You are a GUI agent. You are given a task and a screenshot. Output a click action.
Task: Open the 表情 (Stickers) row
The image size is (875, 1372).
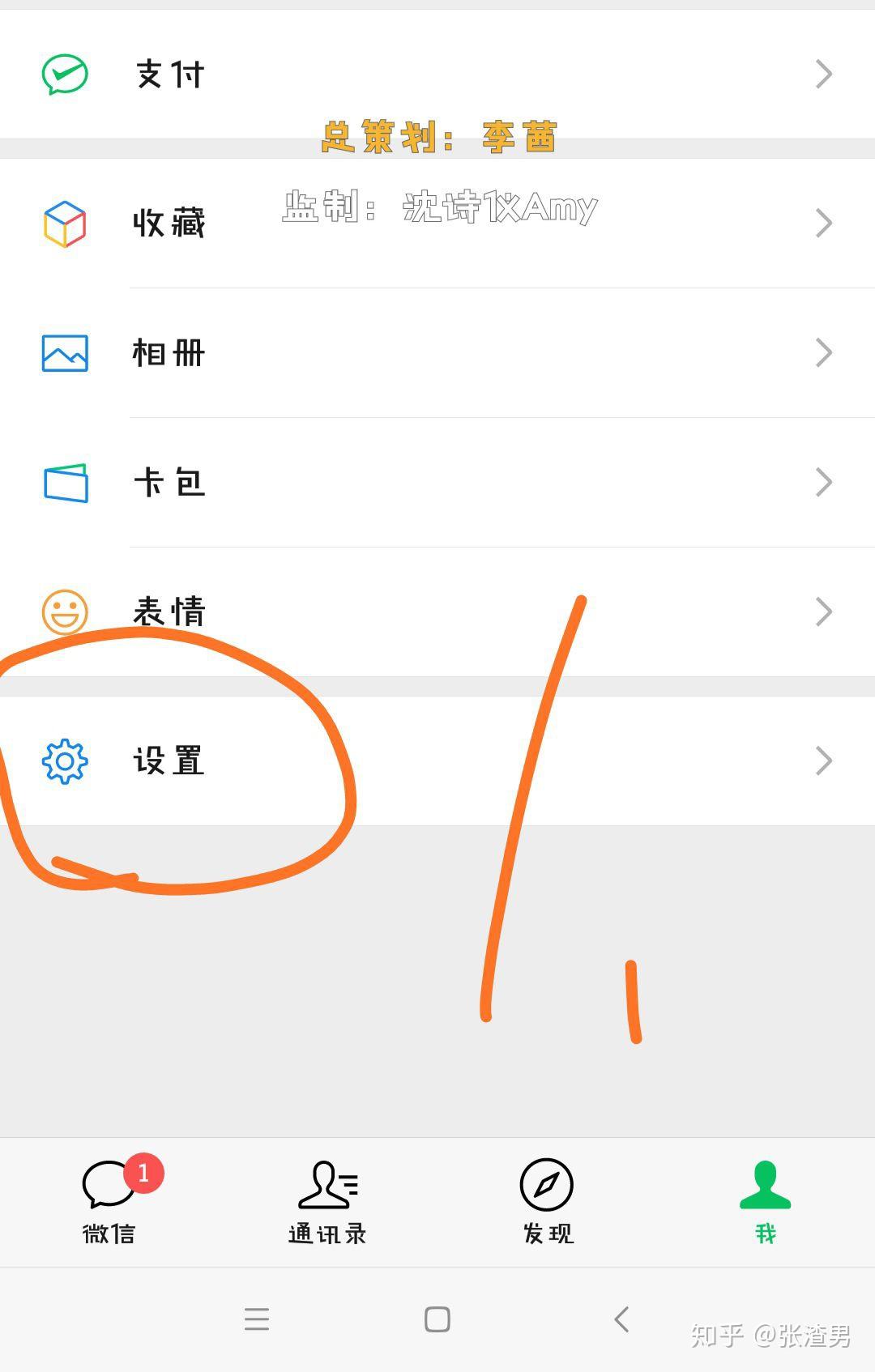pos(437,612)
